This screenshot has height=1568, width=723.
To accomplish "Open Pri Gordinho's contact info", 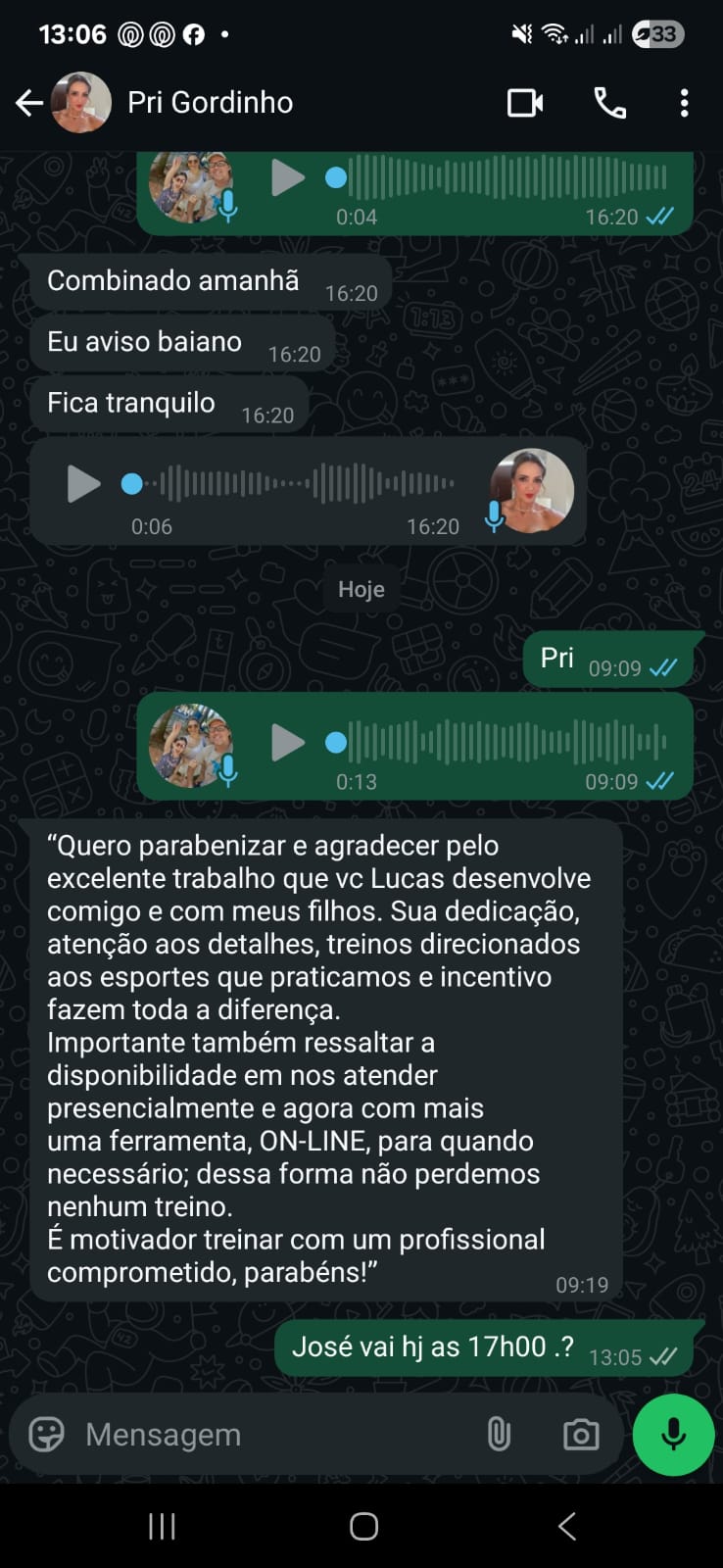I will coord(210,103).
